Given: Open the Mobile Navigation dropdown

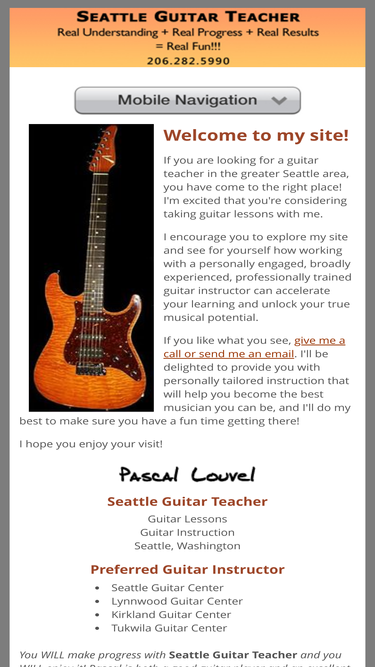Looking at the screenshot, I should pyautogui.click(x=188, y=100).
